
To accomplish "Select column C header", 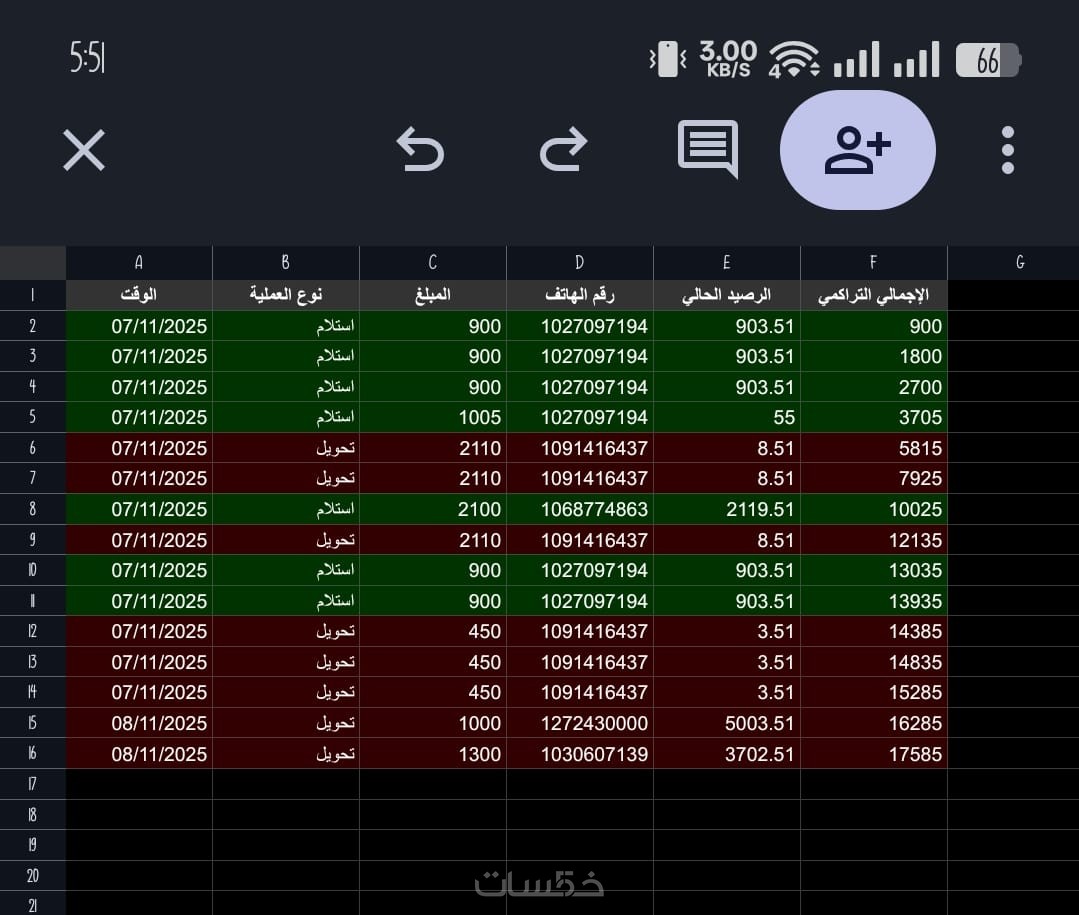I will [x=433, y=262].
